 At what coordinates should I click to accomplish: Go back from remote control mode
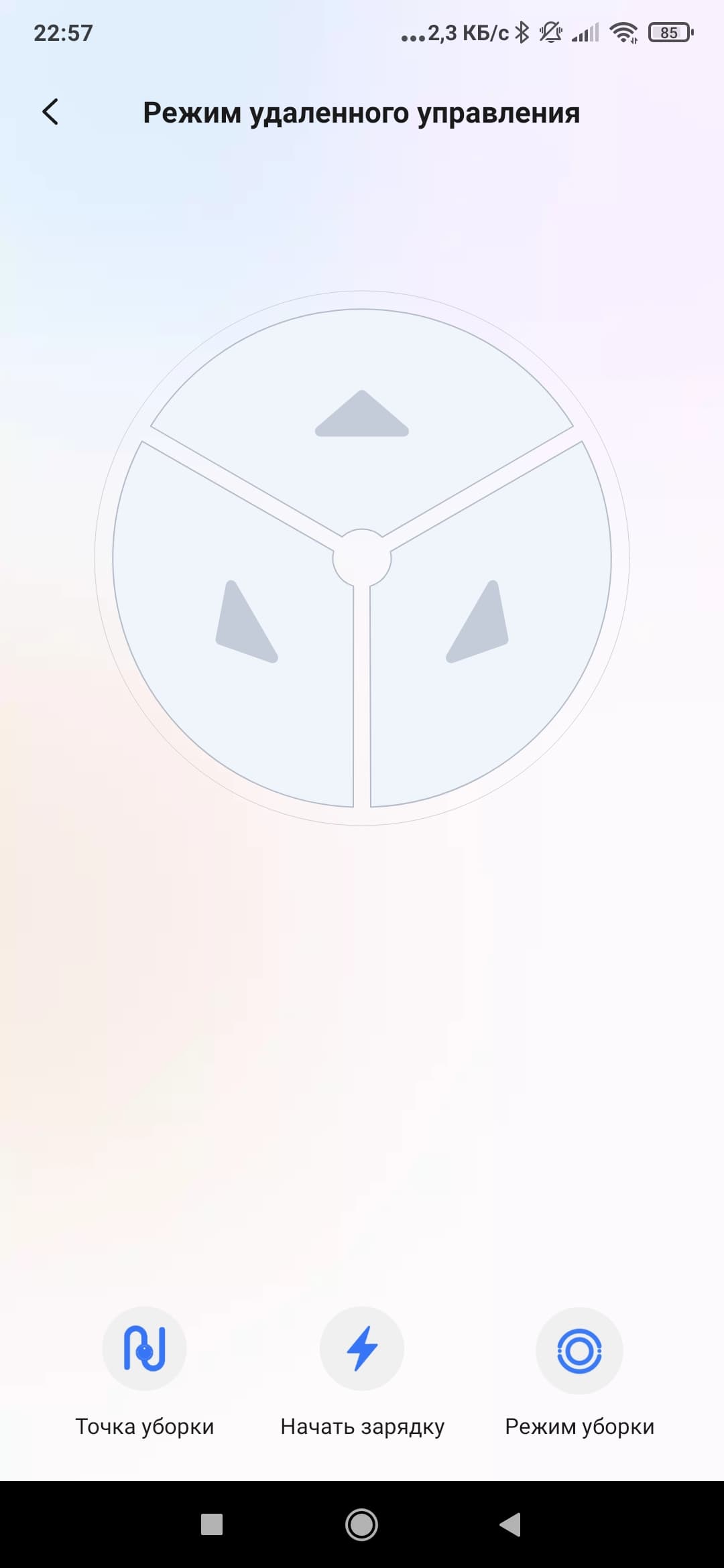(x=50, y=112)
